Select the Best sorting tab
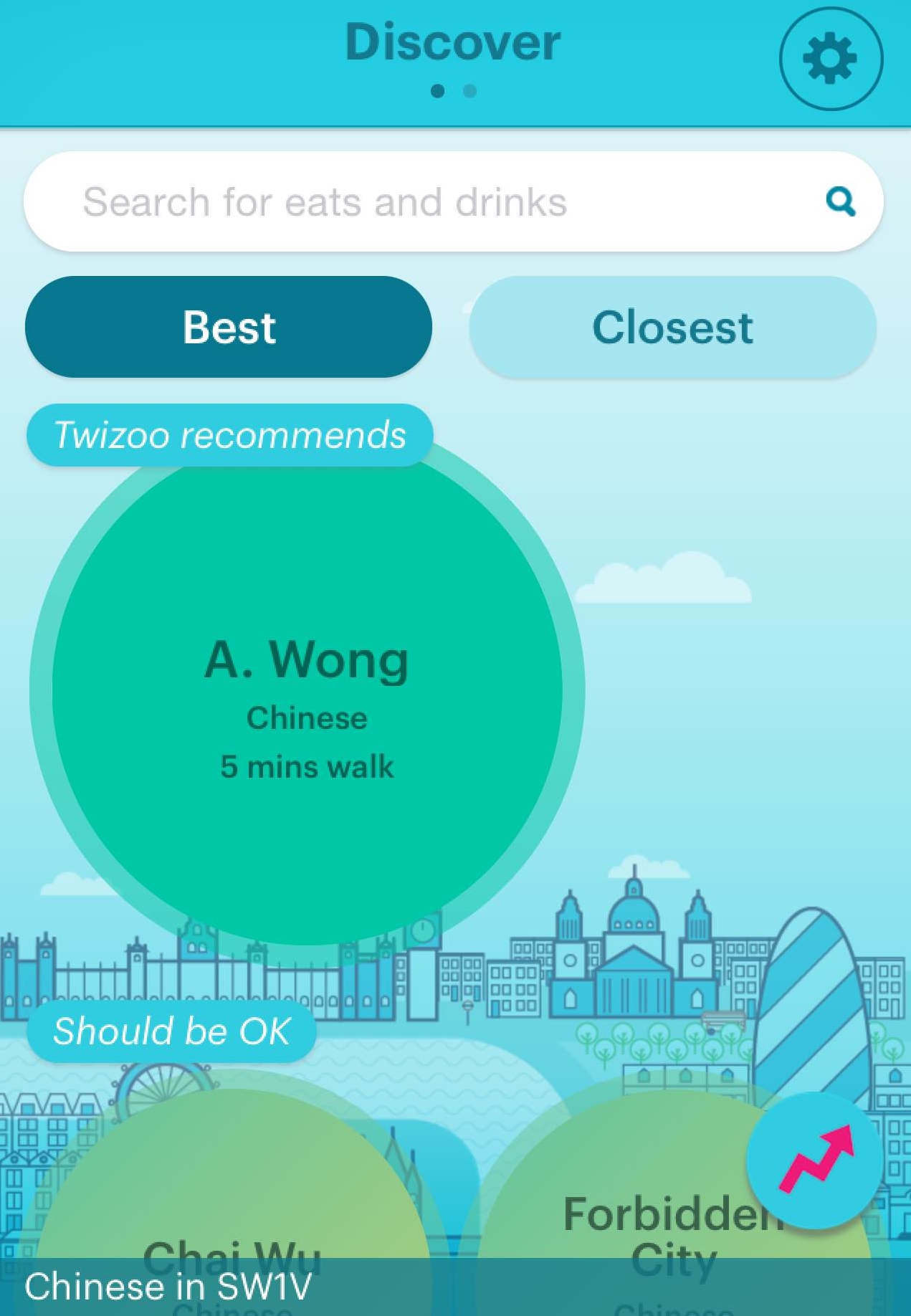This screenshot has width=911, height=1316. [229, 327]
